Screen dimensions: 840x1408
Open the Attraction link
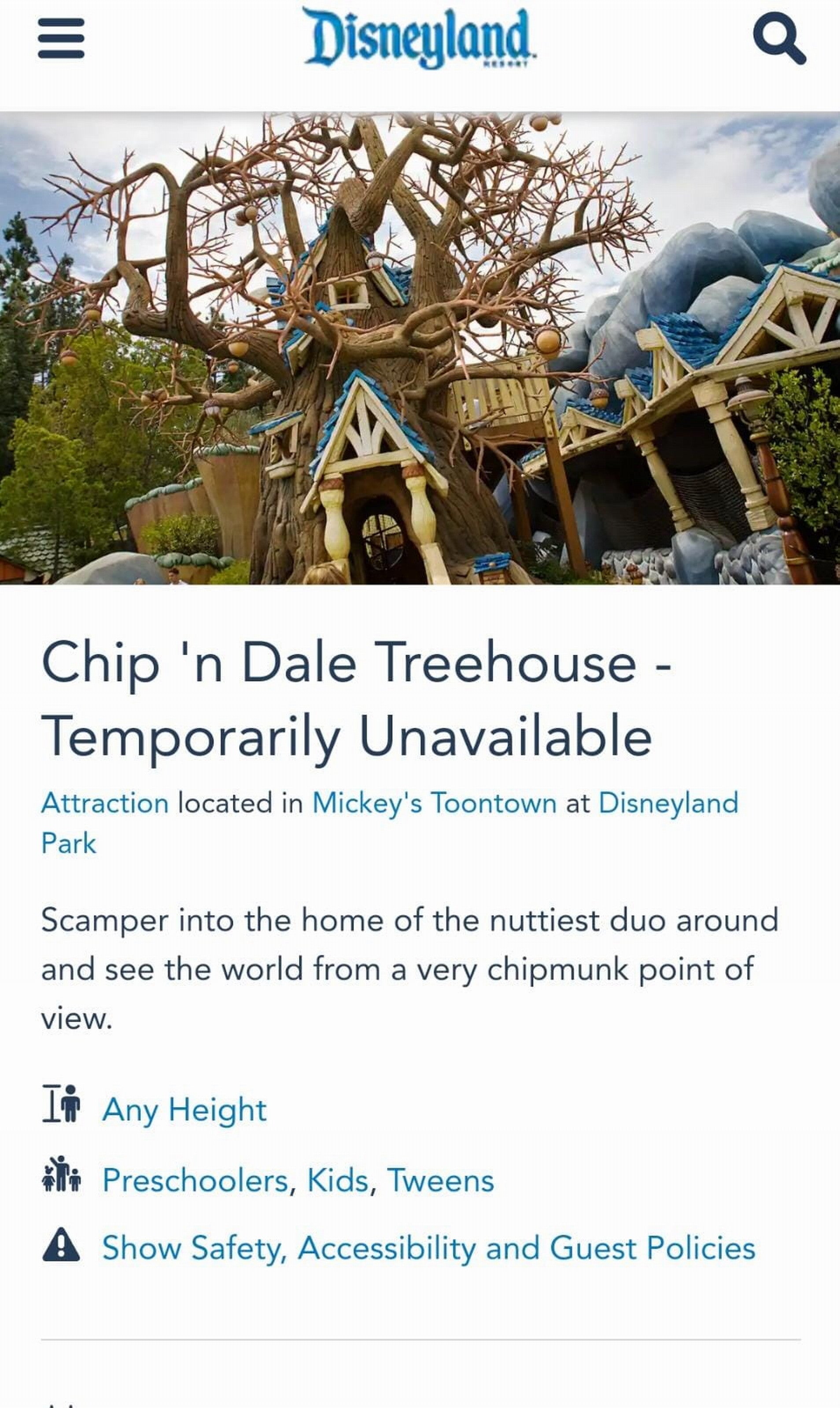[105, 803]
